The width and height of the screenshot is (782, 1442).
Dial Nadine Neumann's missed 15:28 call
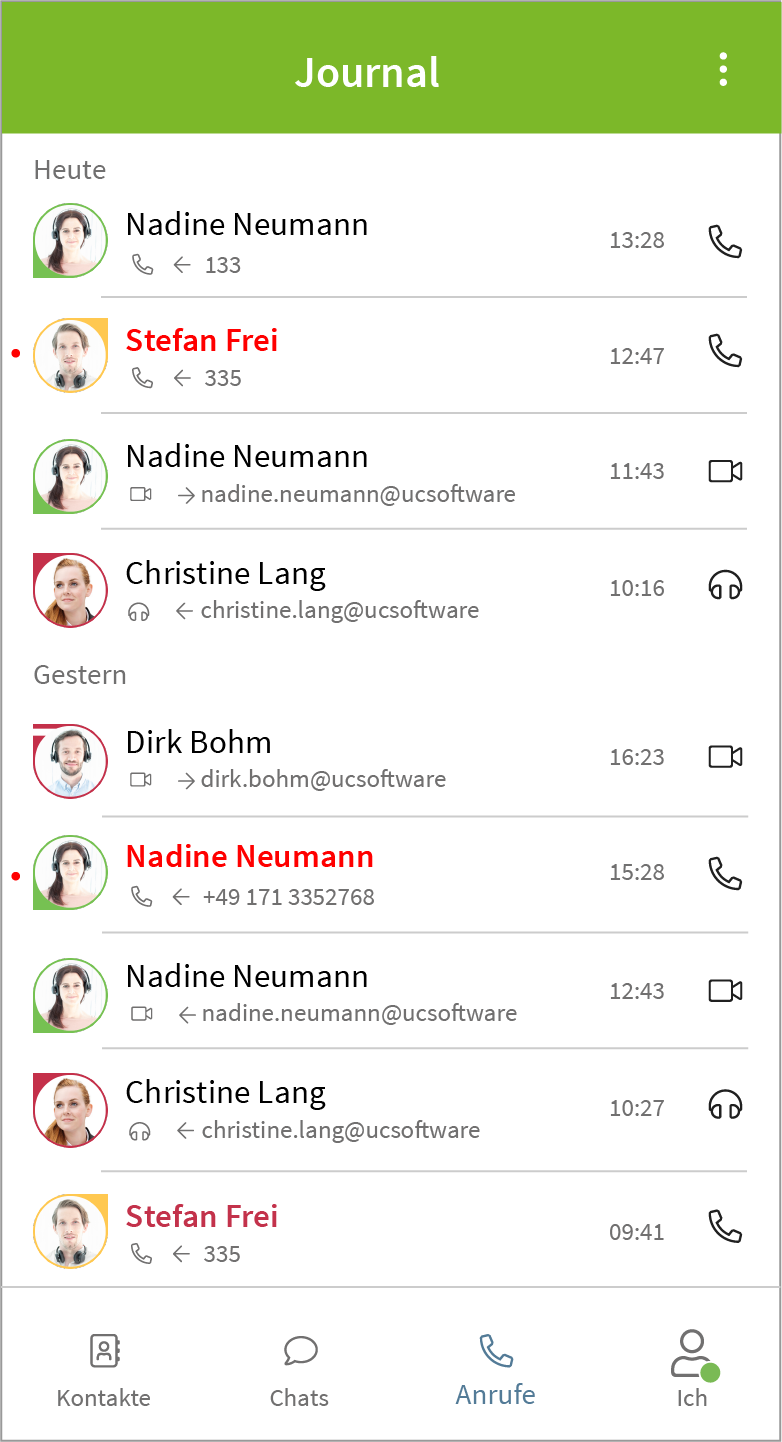[x=725, y=873]
